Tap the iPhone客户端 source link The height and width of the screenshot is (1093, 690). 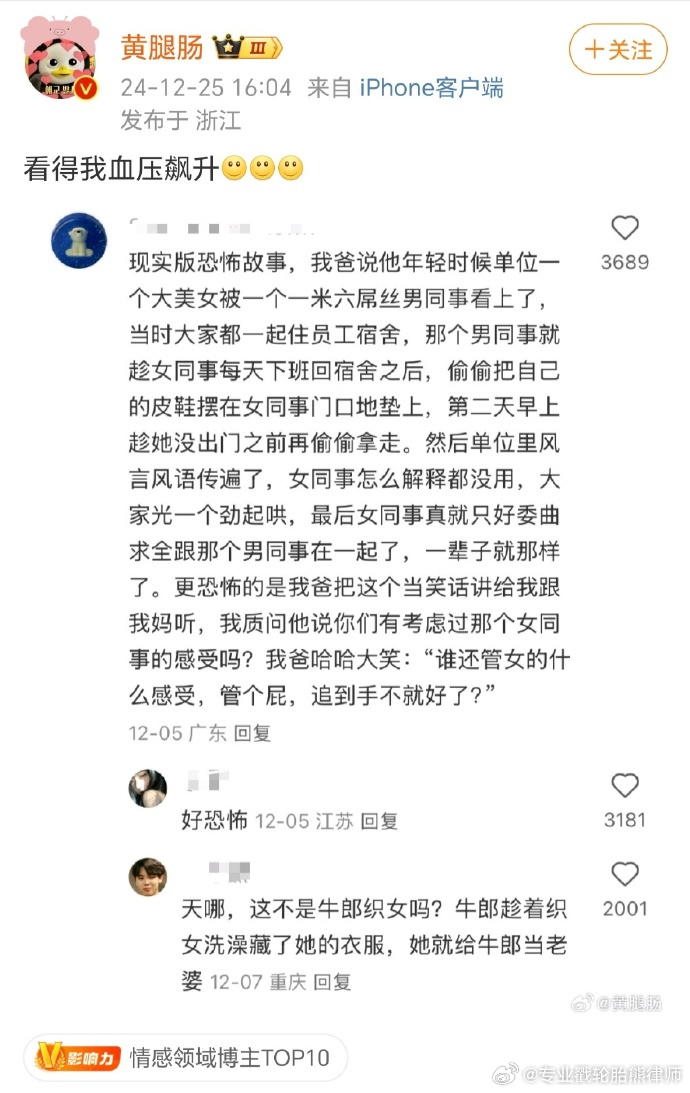click(x=431, y=87)
